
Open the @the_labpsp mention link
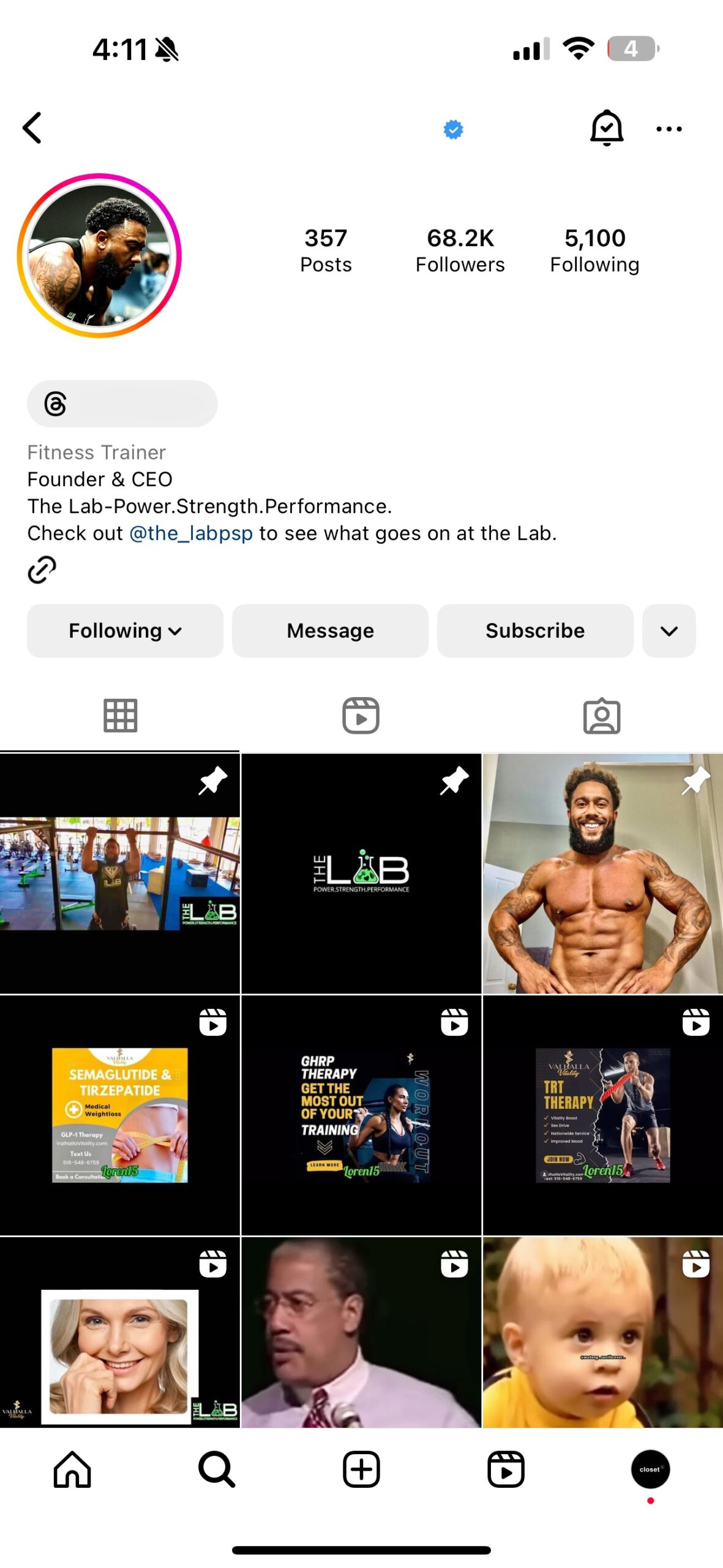191,533
